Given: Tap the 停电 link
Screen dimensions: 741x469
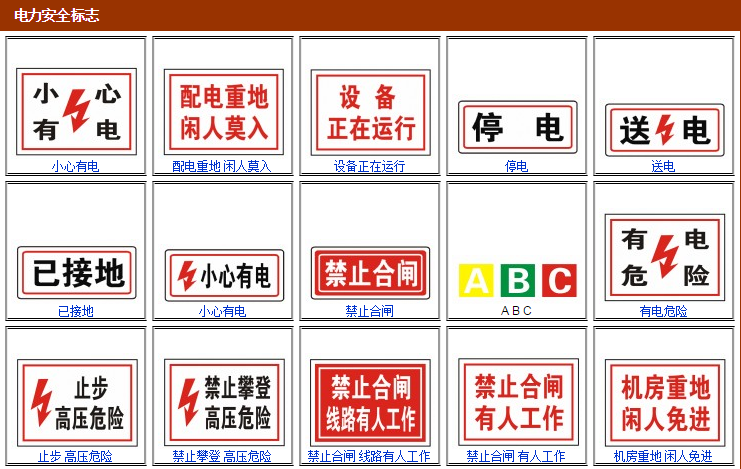Looking at the screenshot, I should click(x=516, y=166).
